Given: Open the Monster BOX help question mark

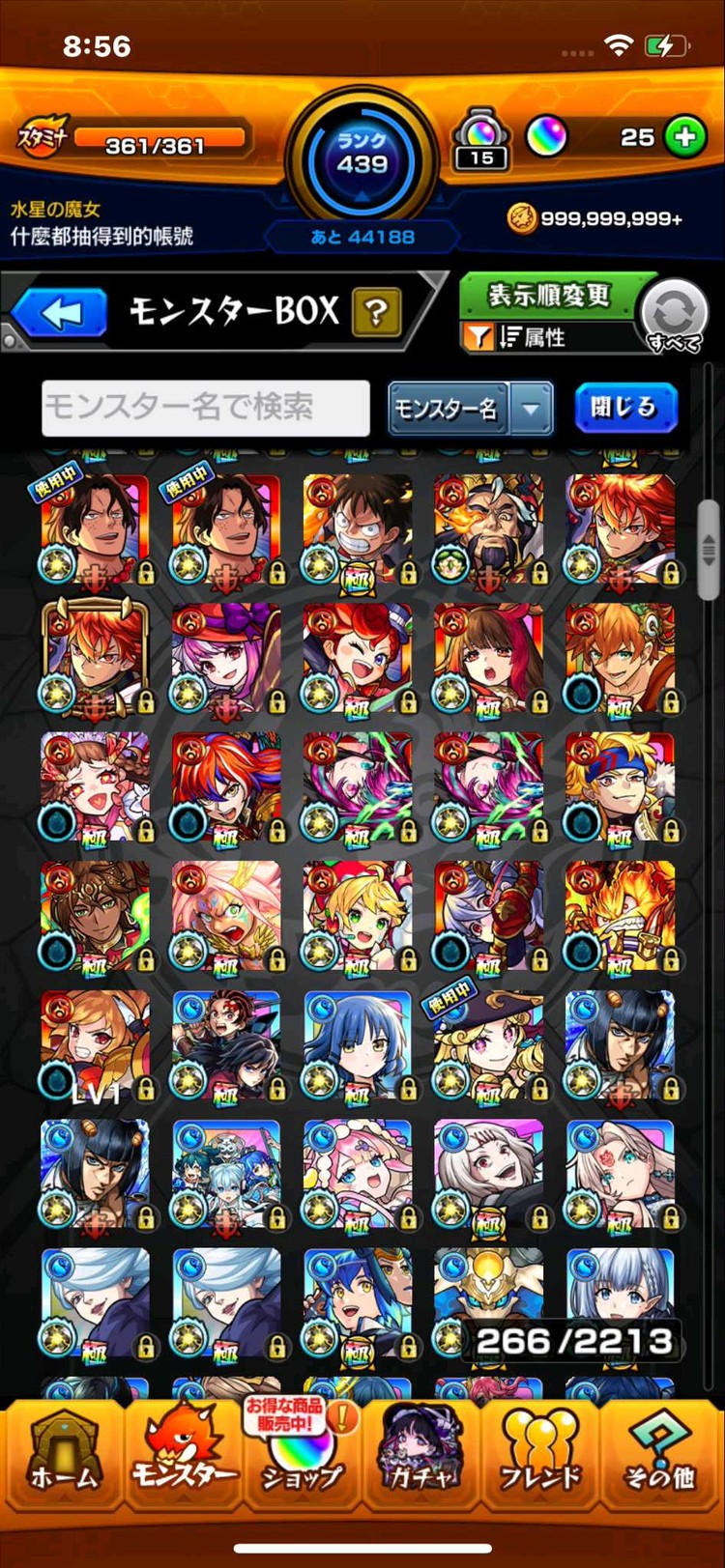Looking at the screenshot, I should (x=376, y=312).
